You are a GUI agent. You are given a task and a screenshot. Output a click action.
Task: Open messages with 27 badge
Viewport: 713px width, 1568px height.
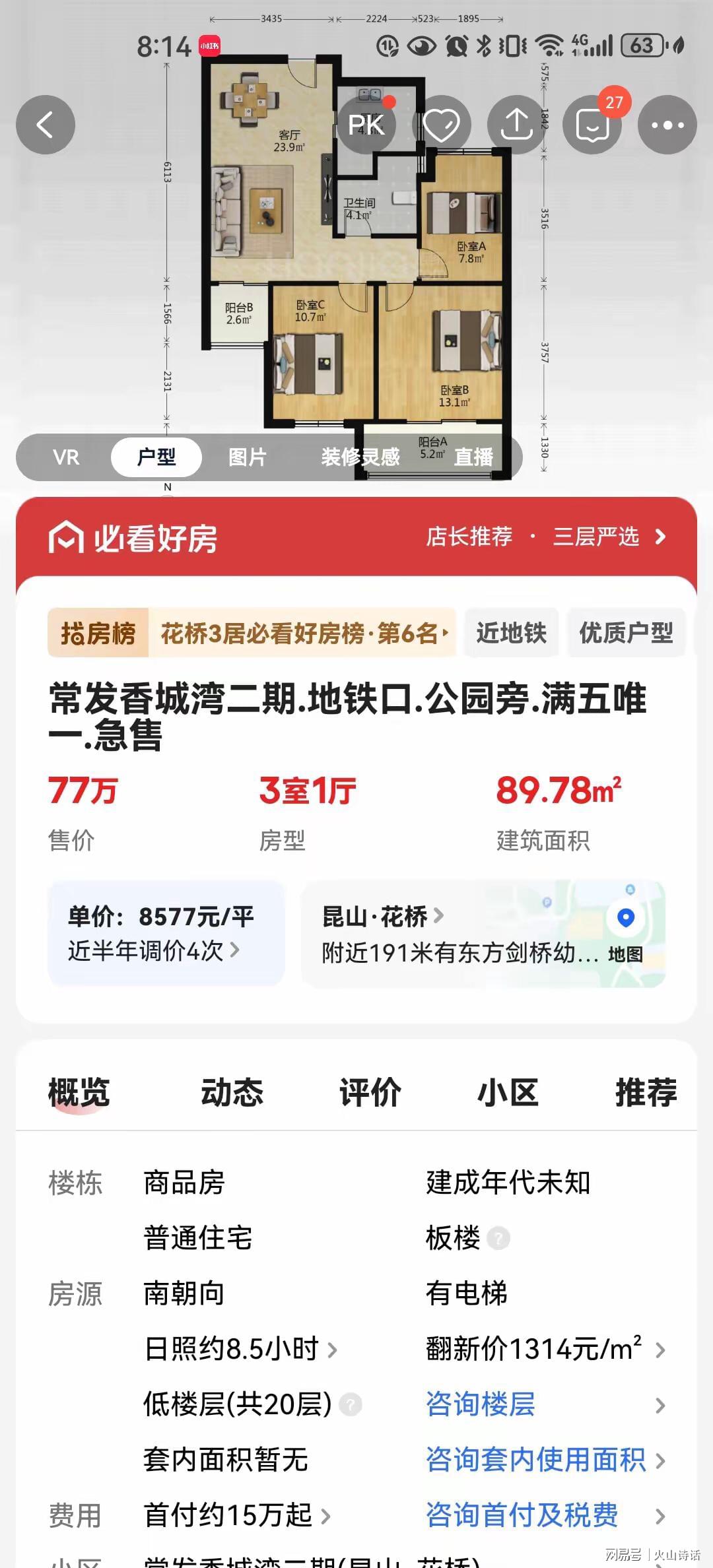pyautogui.click(x=592, y=125)
